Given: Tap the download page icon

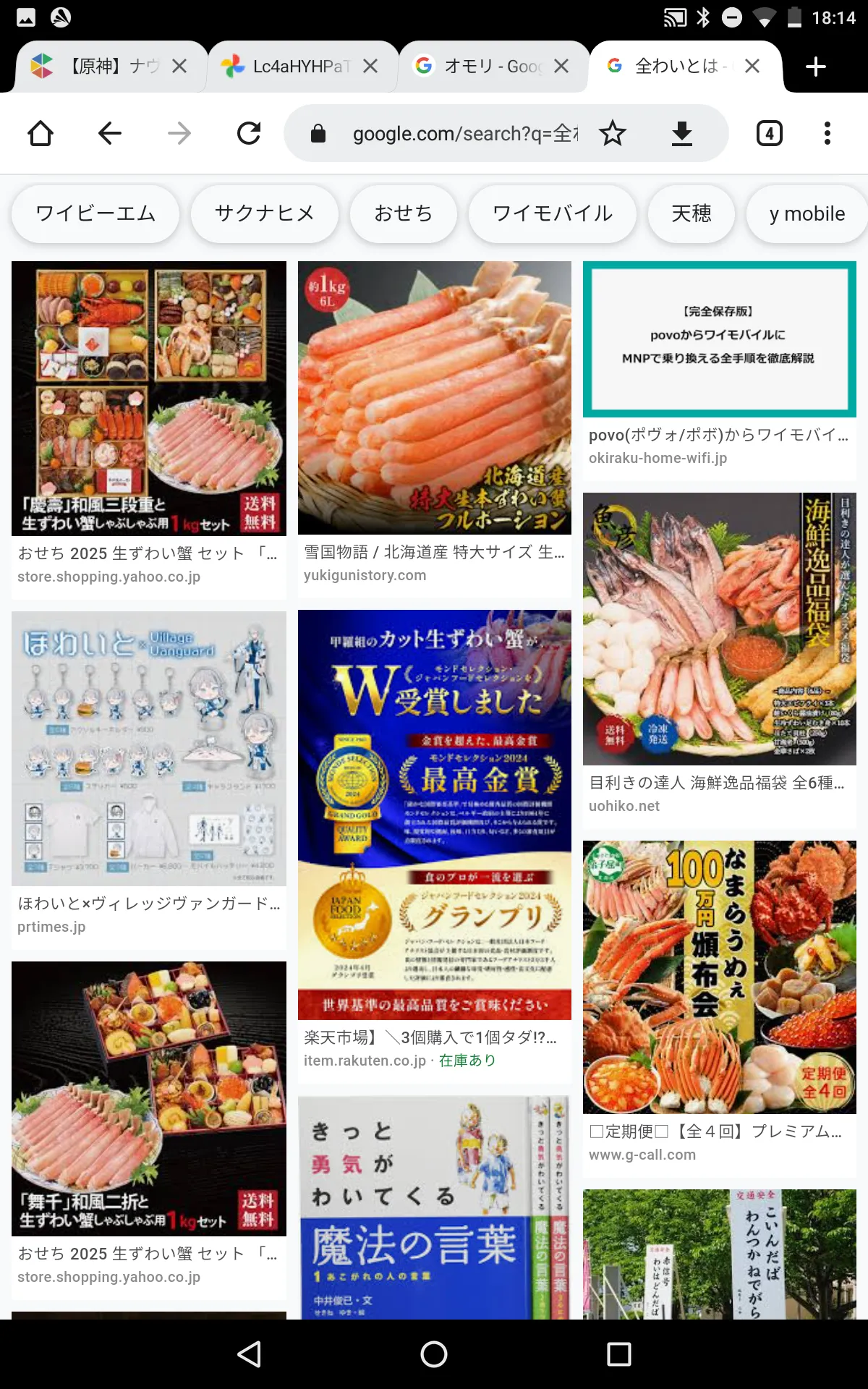Looking at the screenshot, I should (681, 133).
